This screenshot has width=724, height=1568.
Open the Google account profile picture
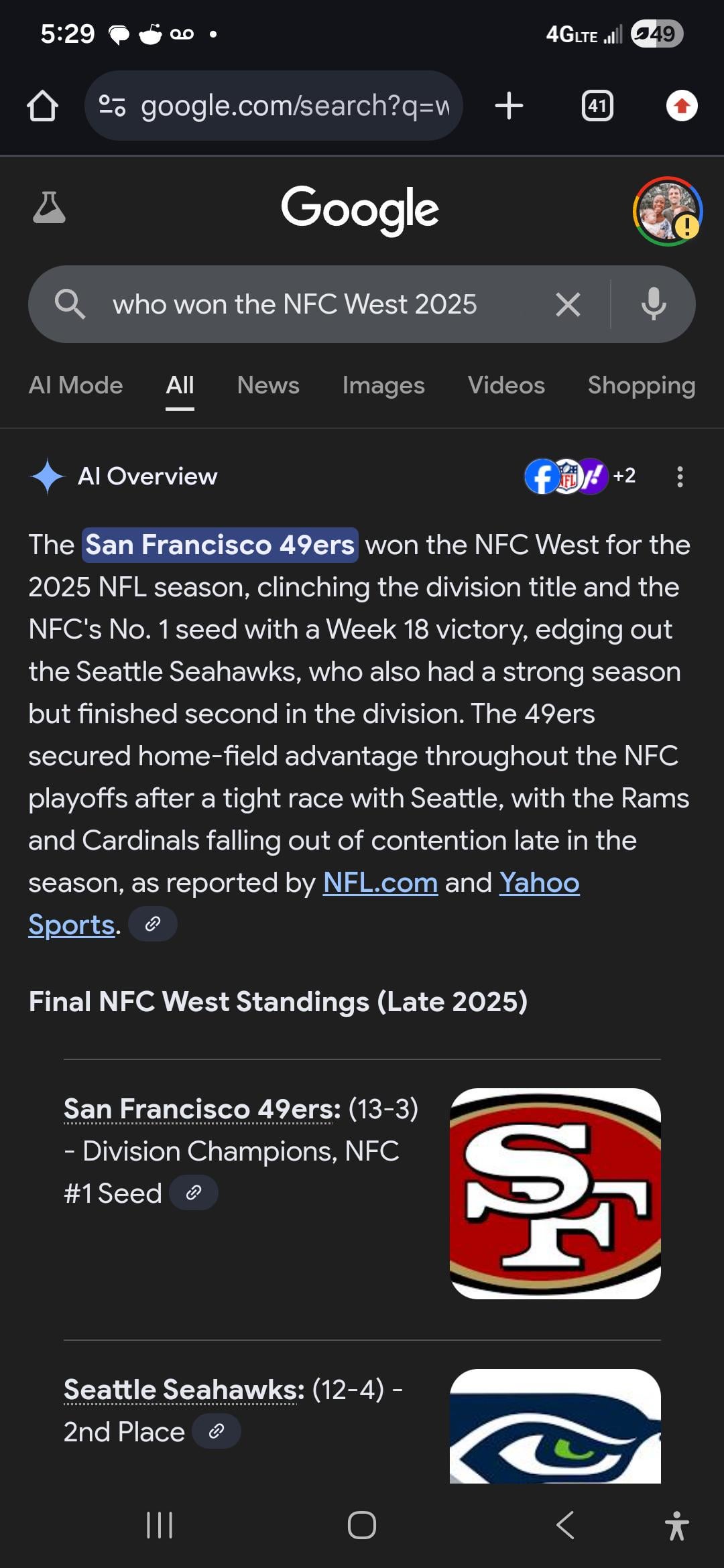click(x=667, y=211)
